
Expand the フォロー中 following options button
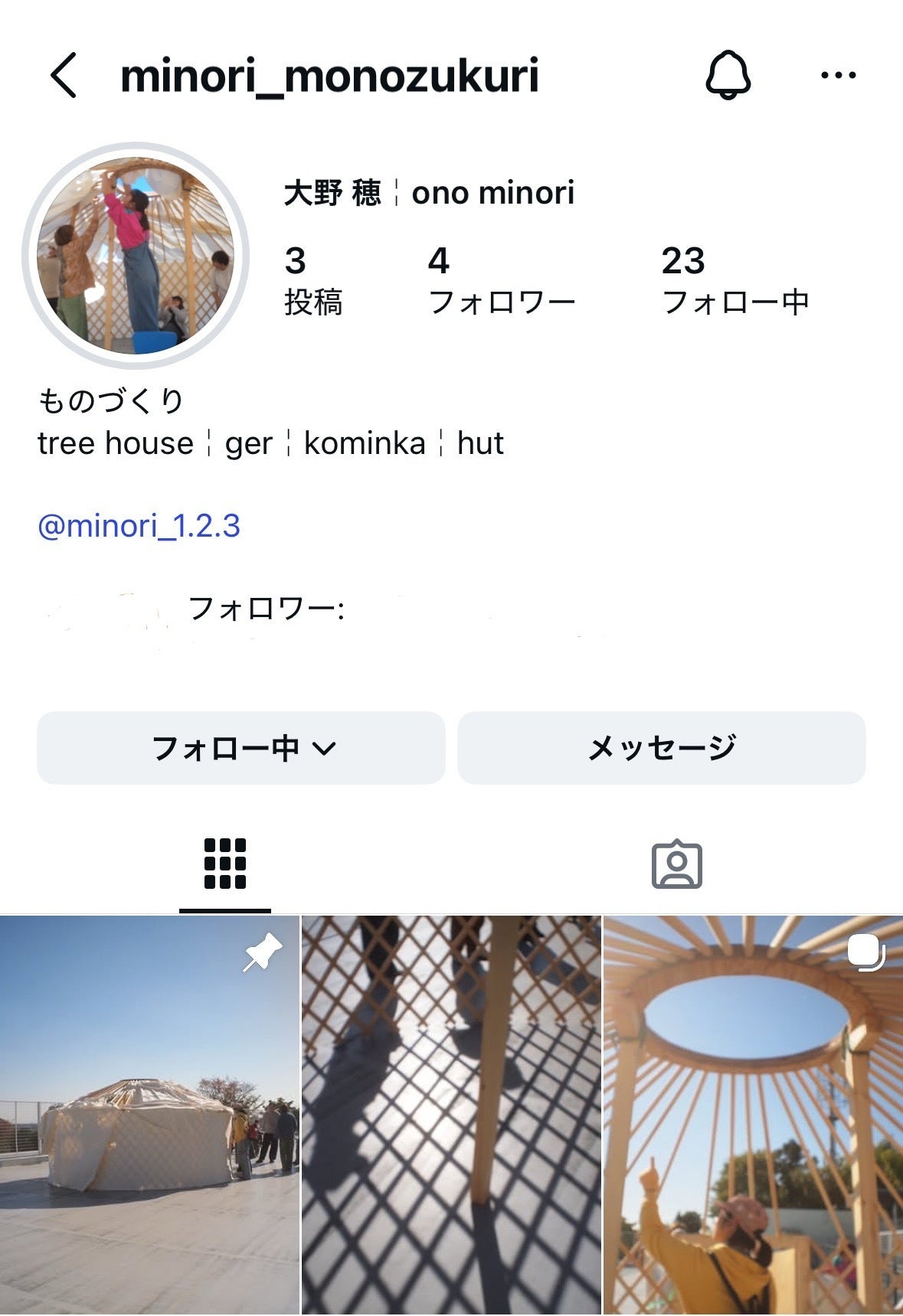pos(241,748)
